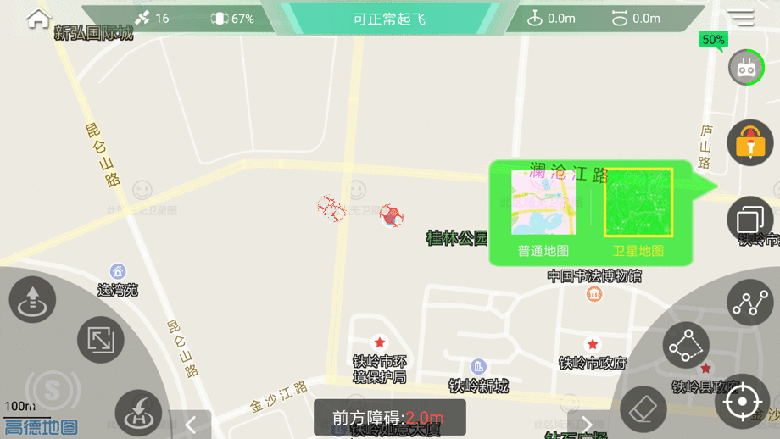Tap the takeoff button
The height and width of the screenshot is (439, 780).
32,300
